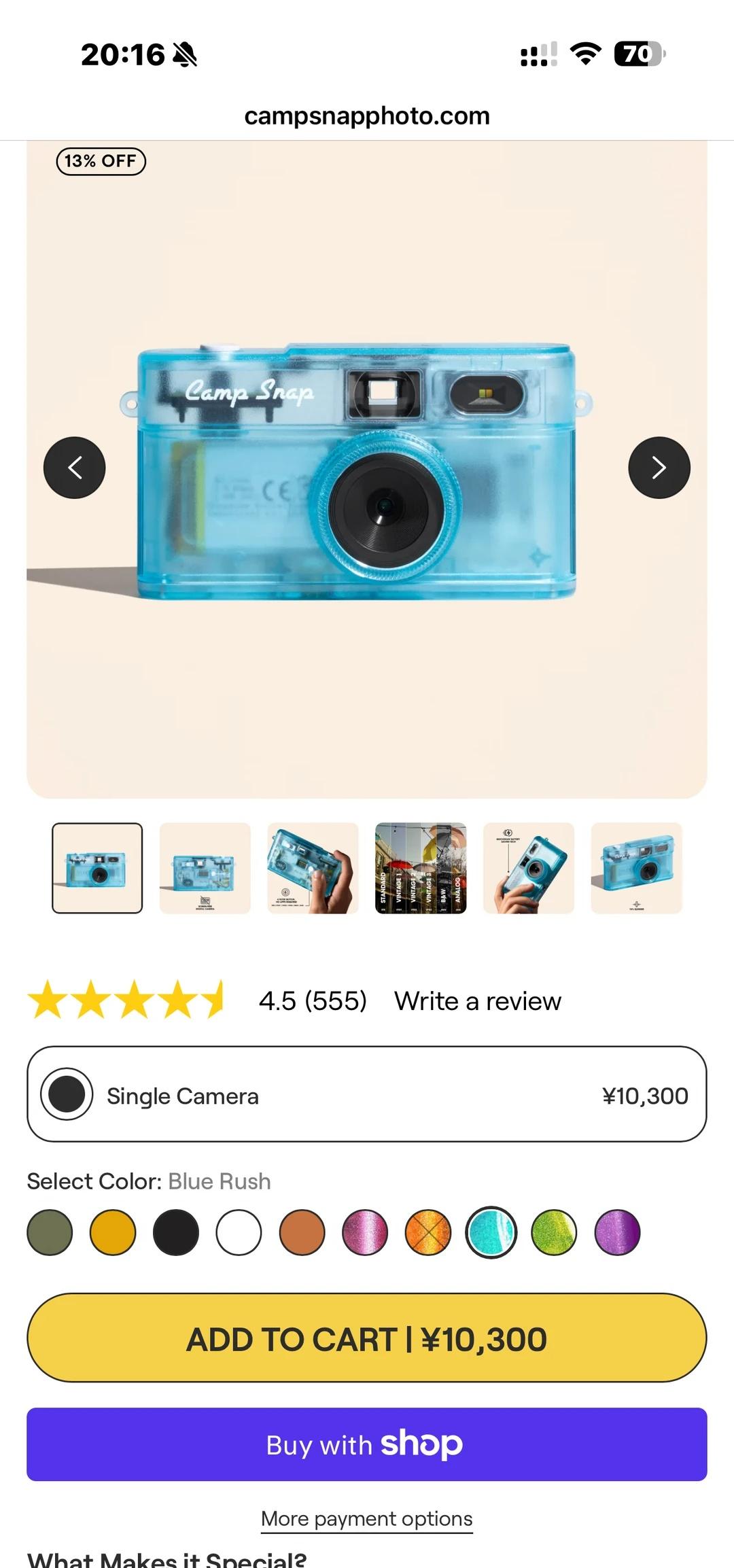The height and width of the screenshot is (1568, 734).
Task: Pick the white color swatch
Action: point(239,1232)
